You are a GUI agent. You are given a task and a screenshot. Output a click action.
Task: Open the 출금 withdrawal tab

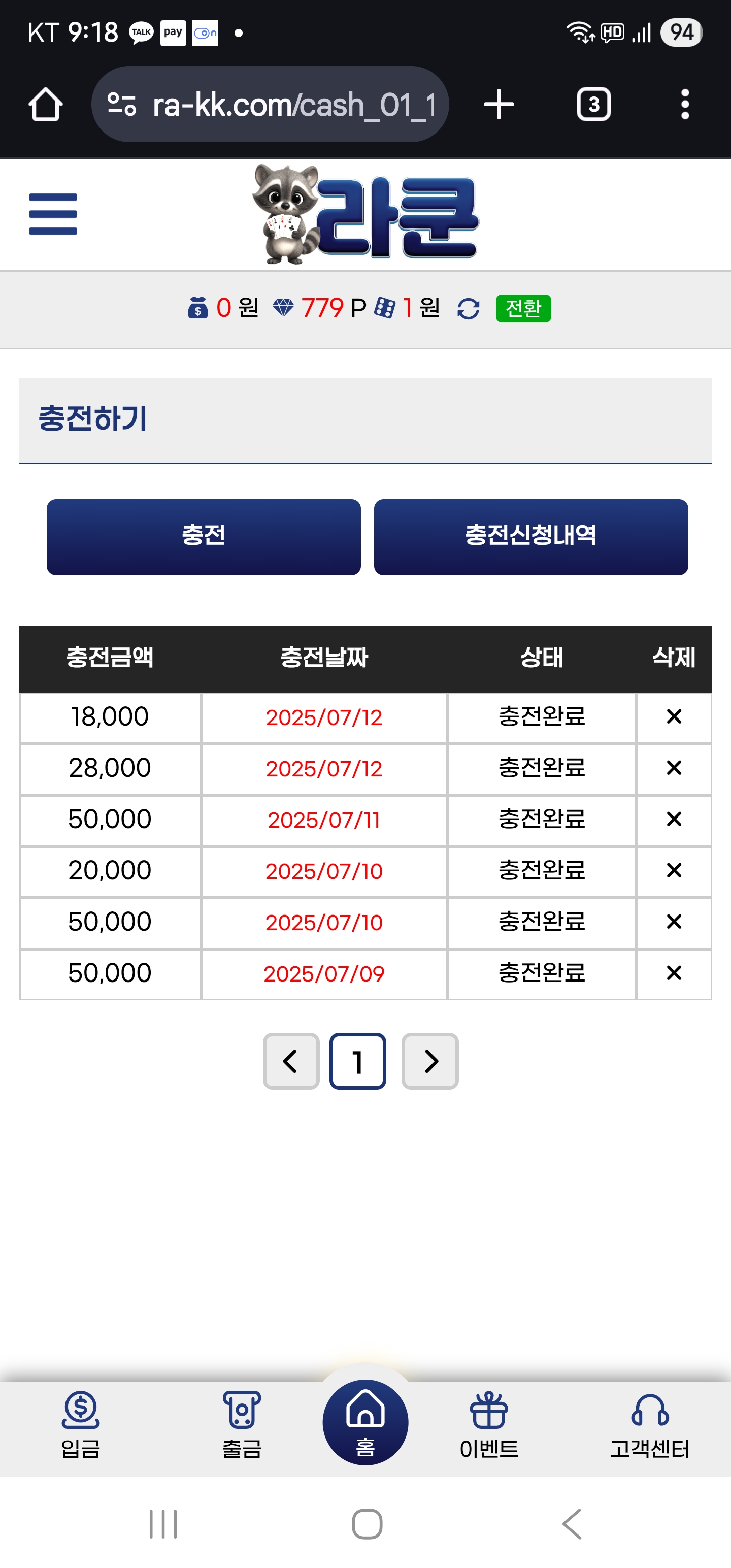point(242,1424)
